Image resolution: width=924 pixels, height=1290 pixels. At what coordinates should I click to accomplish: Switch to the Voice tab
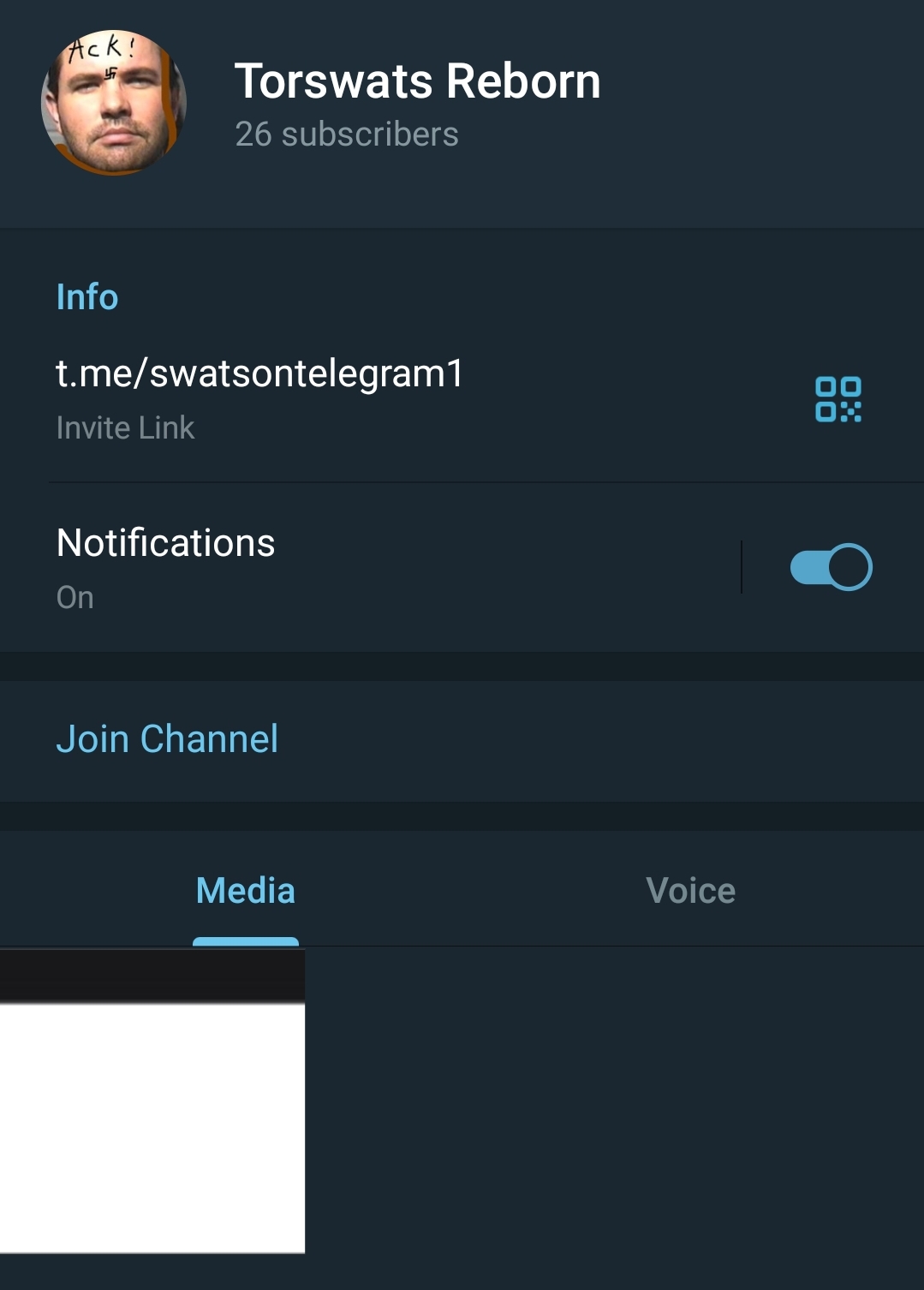(x=690, y=891)
